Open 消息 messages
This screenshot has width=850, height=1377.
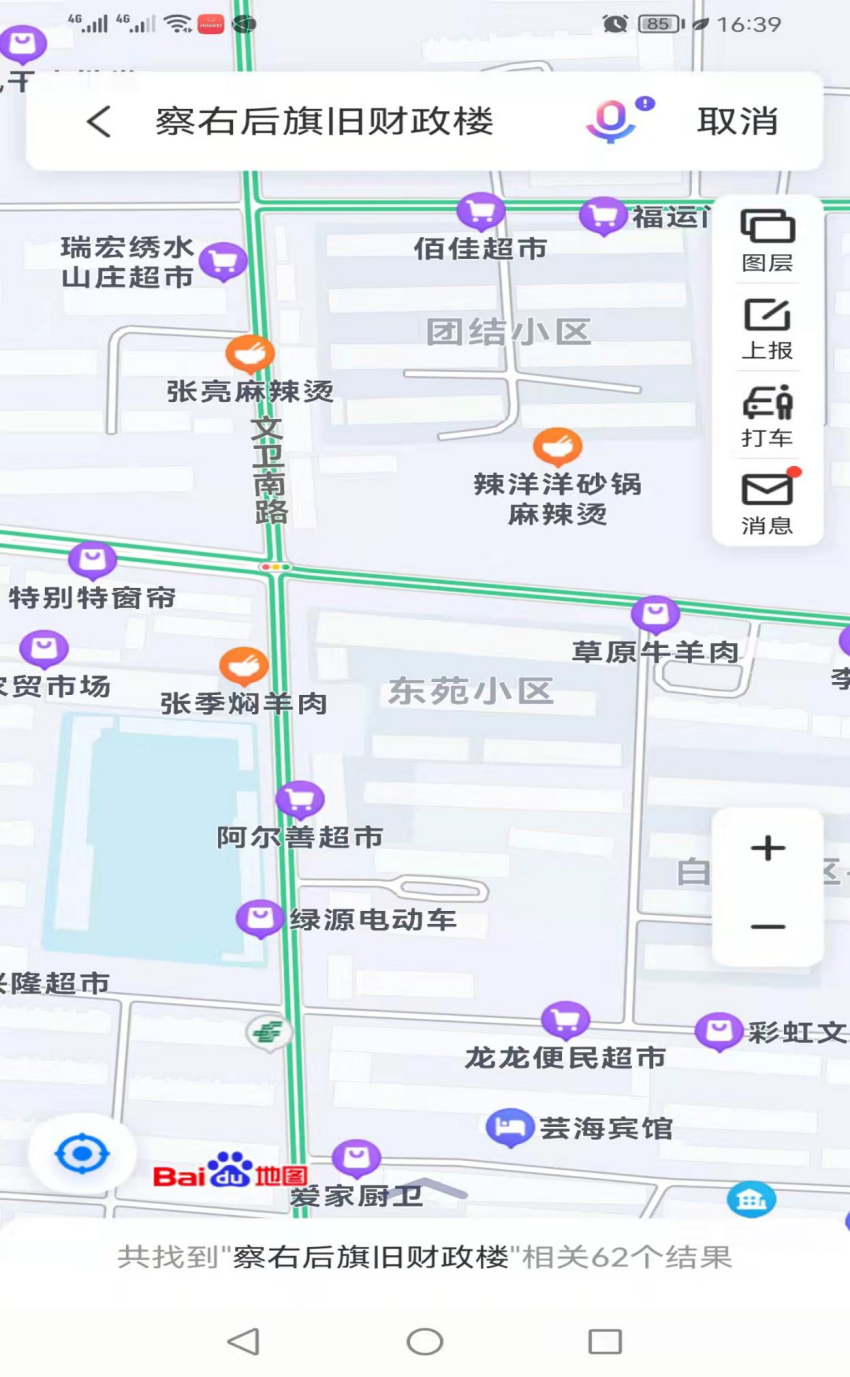tap(767, 503)
